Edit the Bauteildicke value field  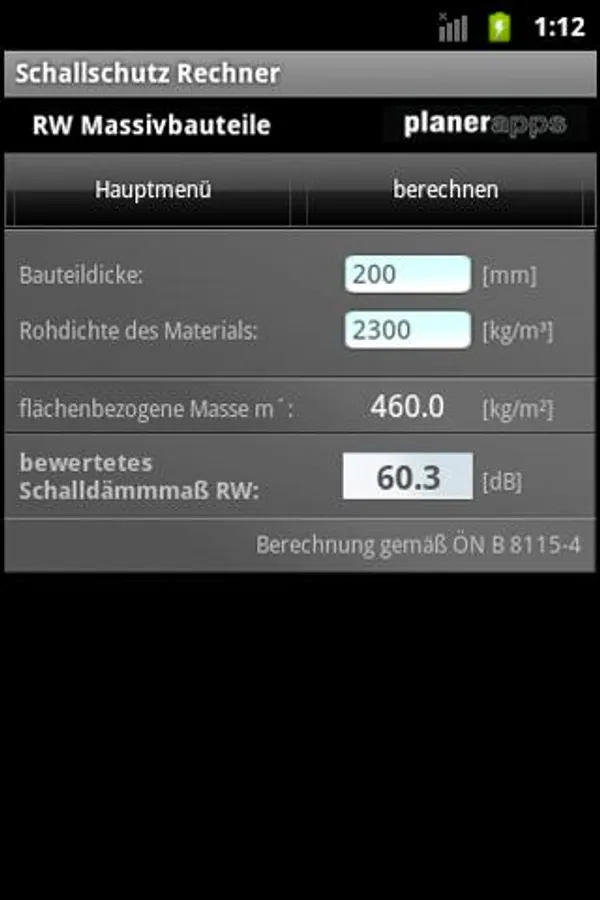[x=407, y=275]
